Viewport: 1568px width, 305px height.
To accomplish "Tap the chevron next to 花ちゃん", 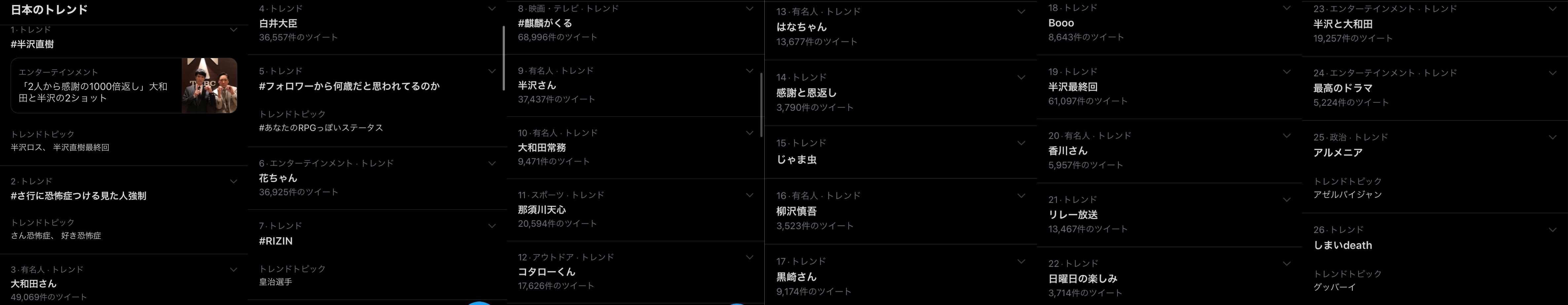I will coord(492,163).
